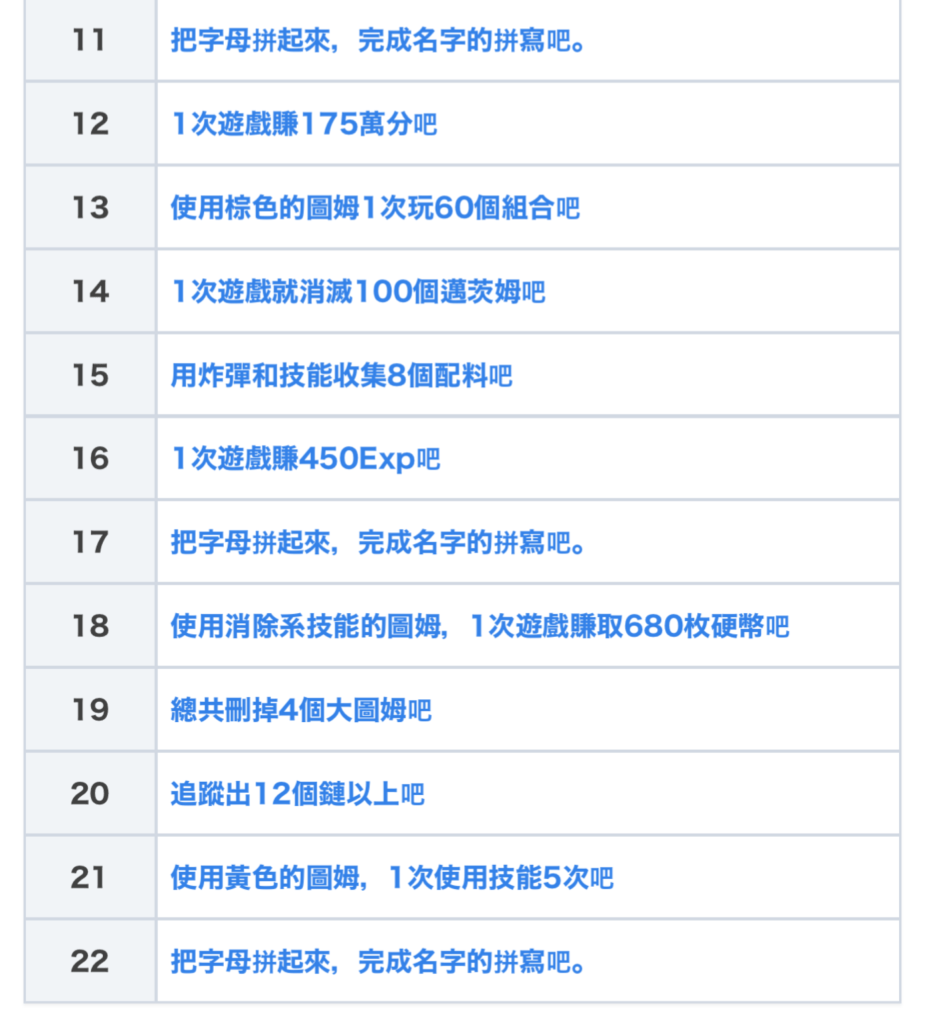Open the link '追蹤出12個鏈以上吧'
Screen dimensions: 925x1024
click(x=297, y=795)
